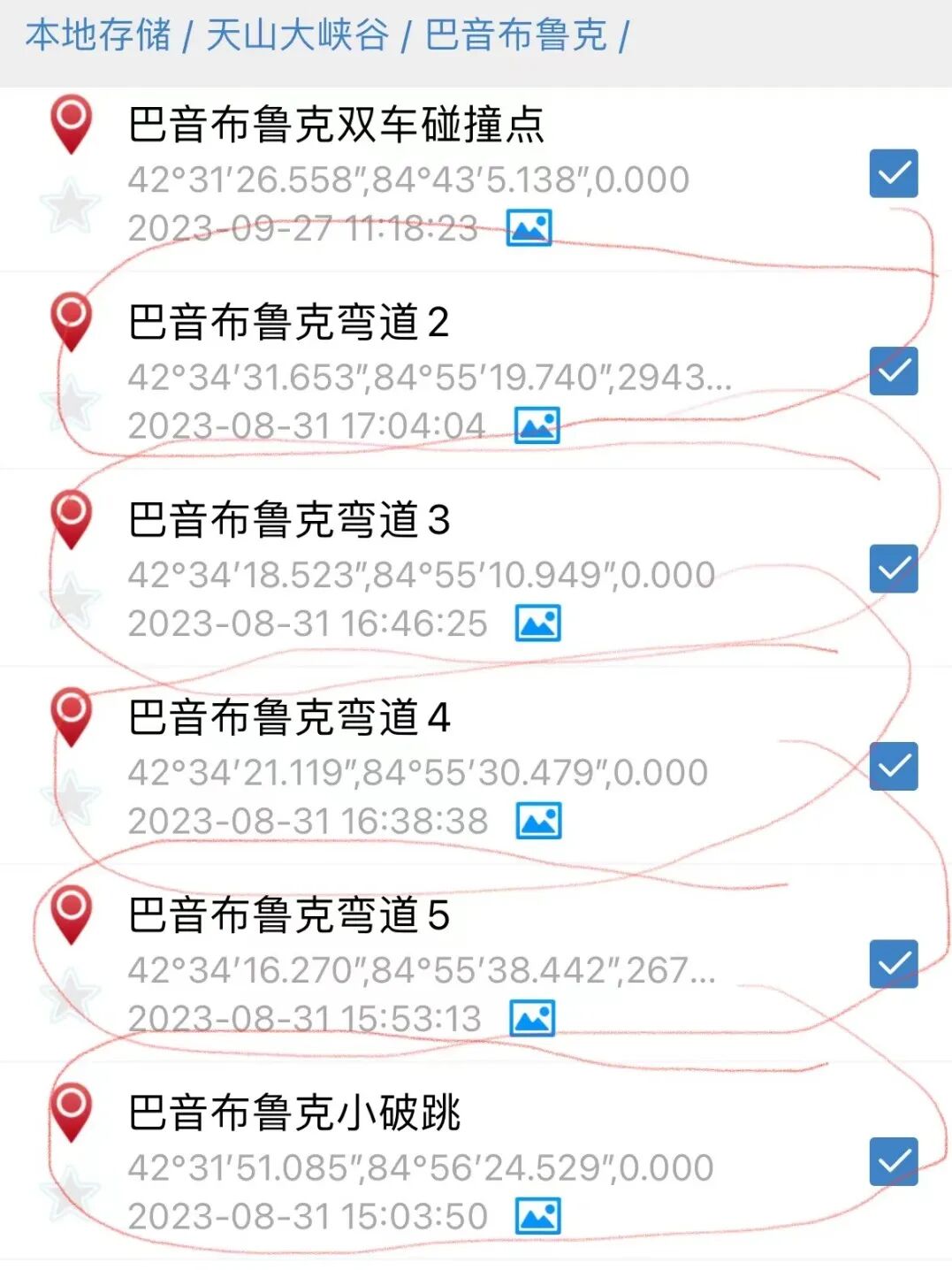952x1270 pixels.
Task: Uncheck the 巴音布鲁克小破跳 checkbox
Action: click(894, 1161)
